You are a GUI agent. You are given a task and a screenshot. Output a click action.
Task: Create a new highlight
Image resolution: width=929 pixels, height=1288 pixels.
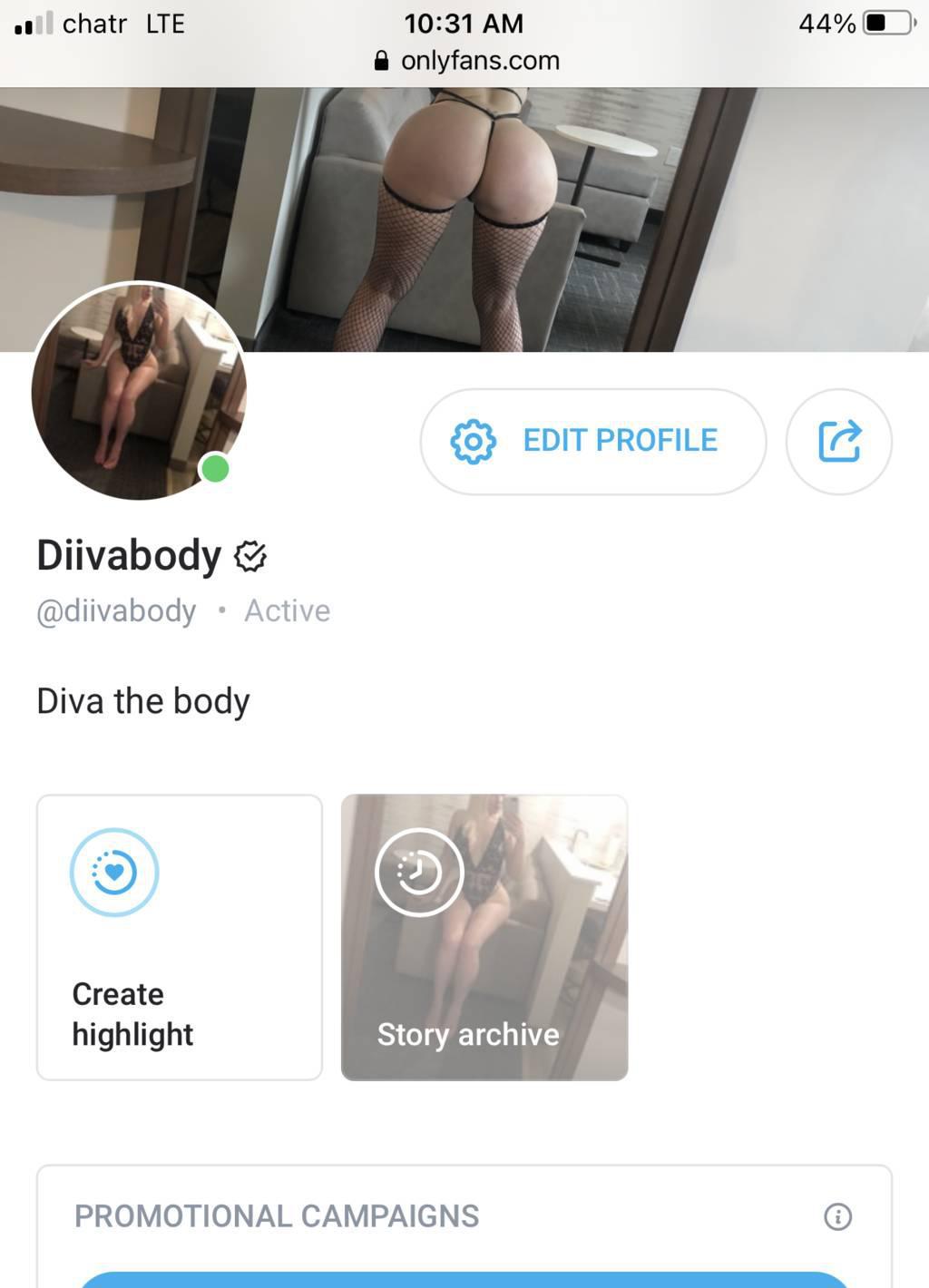pos(179,937)
